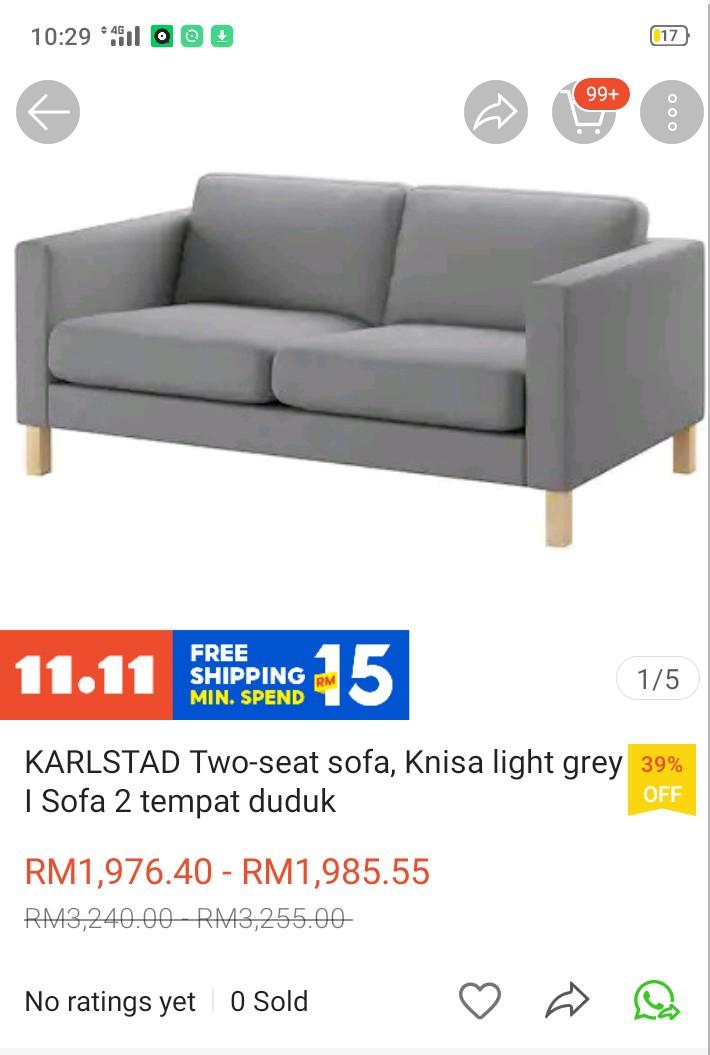Add the sofa to favorites with heart icon

pos(479,1000)
